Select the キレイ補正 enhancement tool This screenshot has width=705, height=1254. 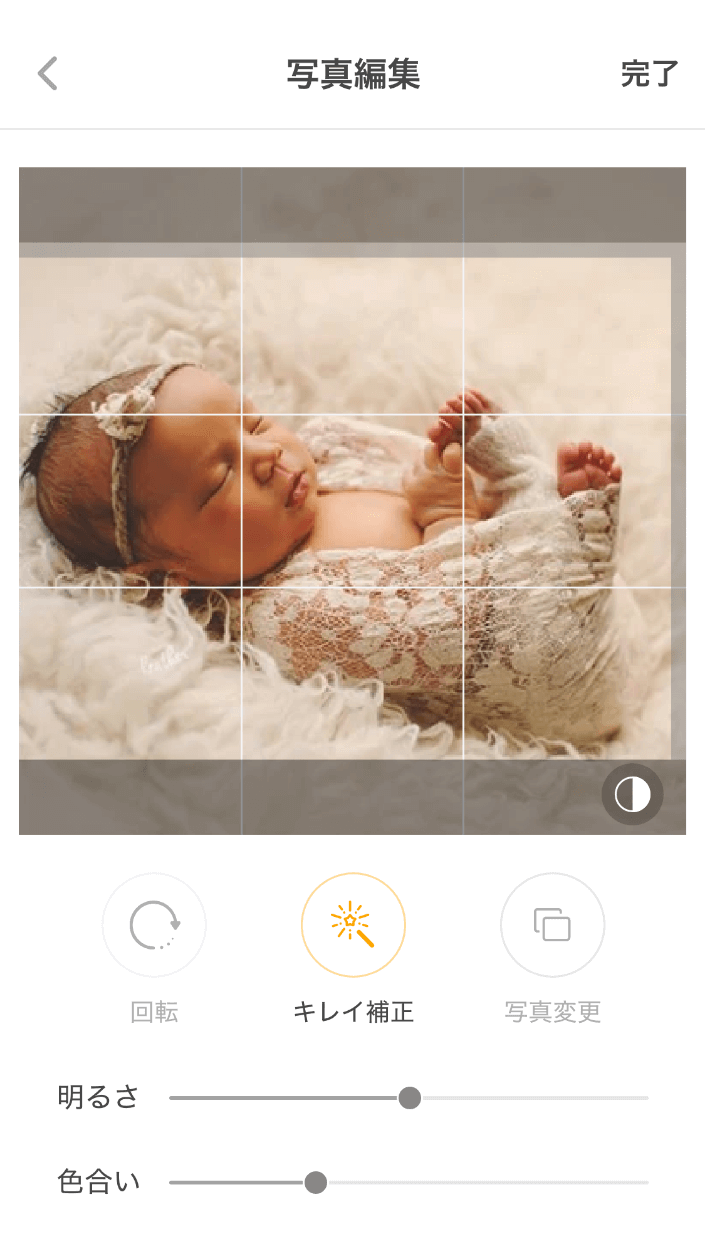pyautogui.click(x=353, y=925)
